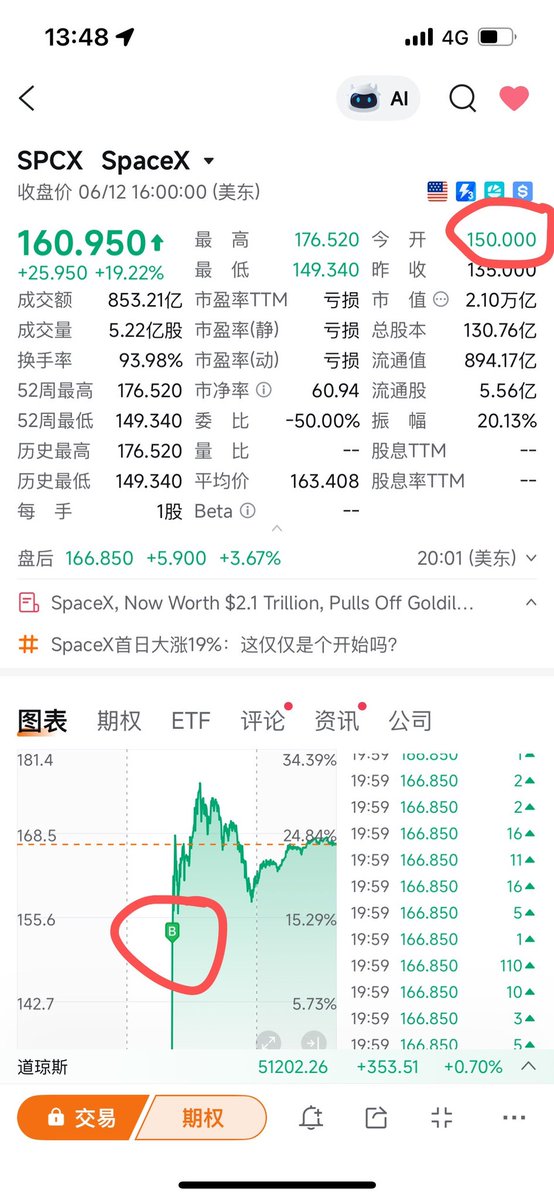Screen dimensions: 554x1200
Task: Switch to the 评论 tab
Action: tap(262, 720)
